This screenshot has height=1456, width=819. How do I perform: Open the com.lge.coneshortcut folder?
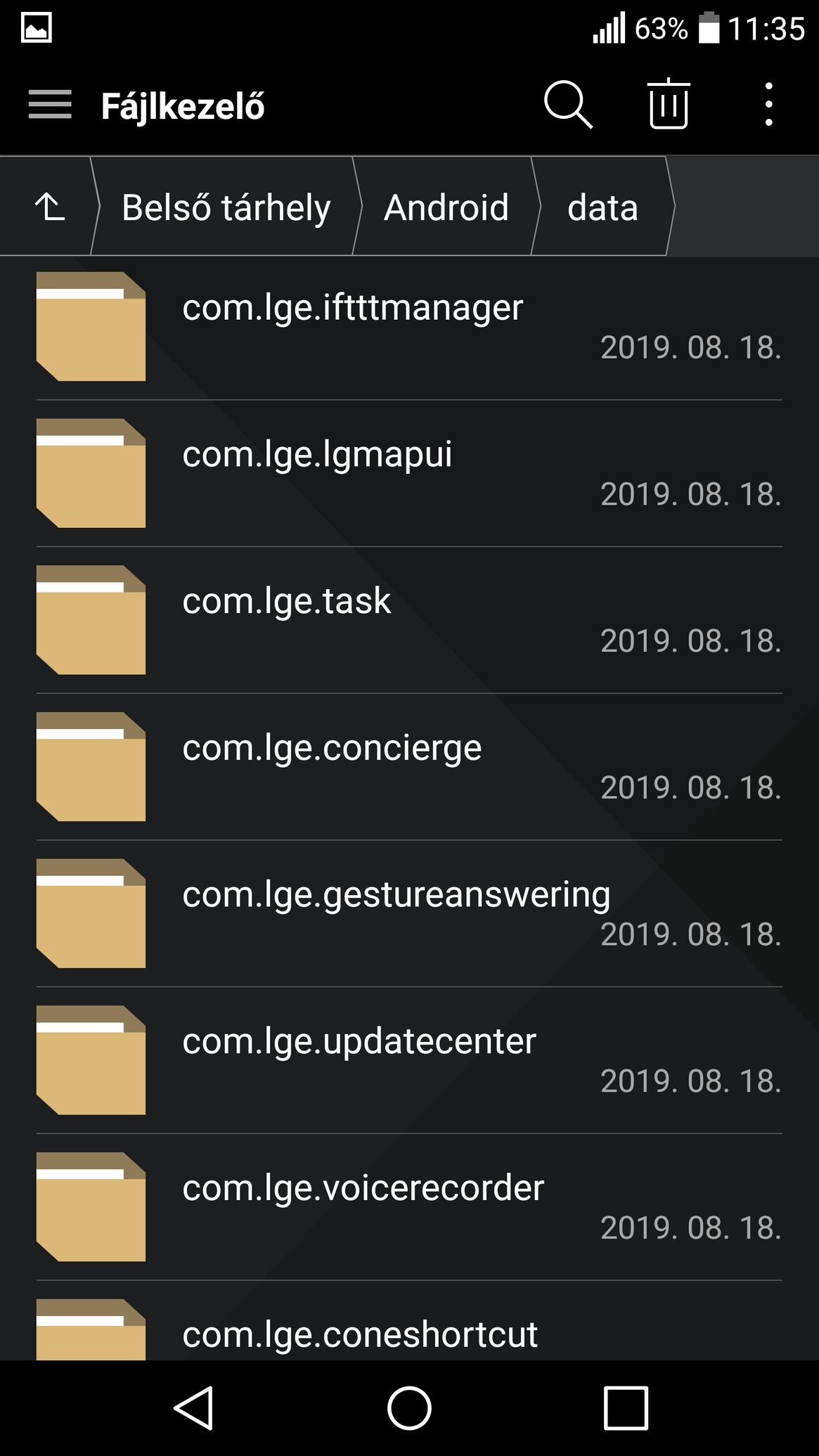click(x=409, y=1321)
